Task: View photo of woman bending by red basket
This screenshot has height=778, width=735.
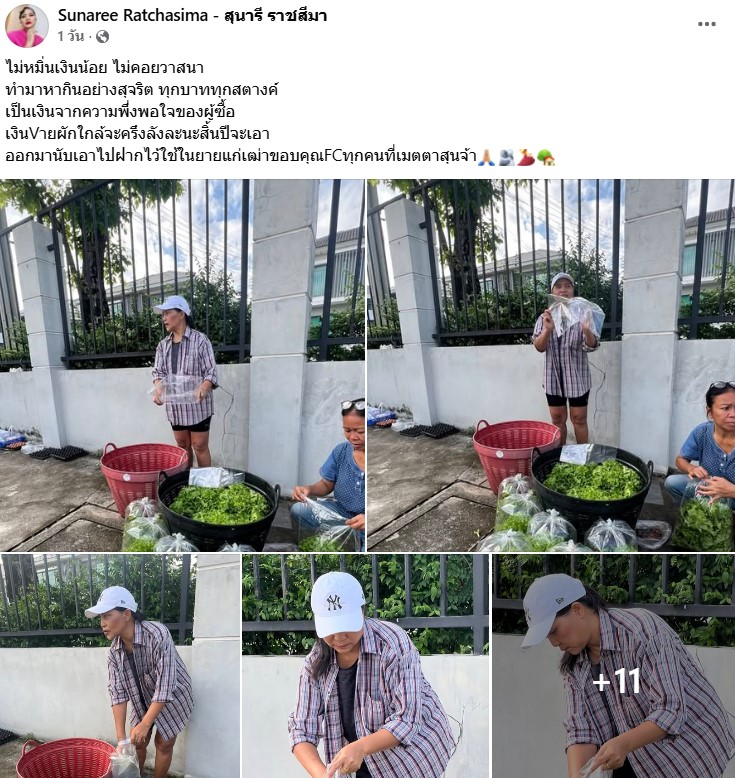Action: click(120, 666)
